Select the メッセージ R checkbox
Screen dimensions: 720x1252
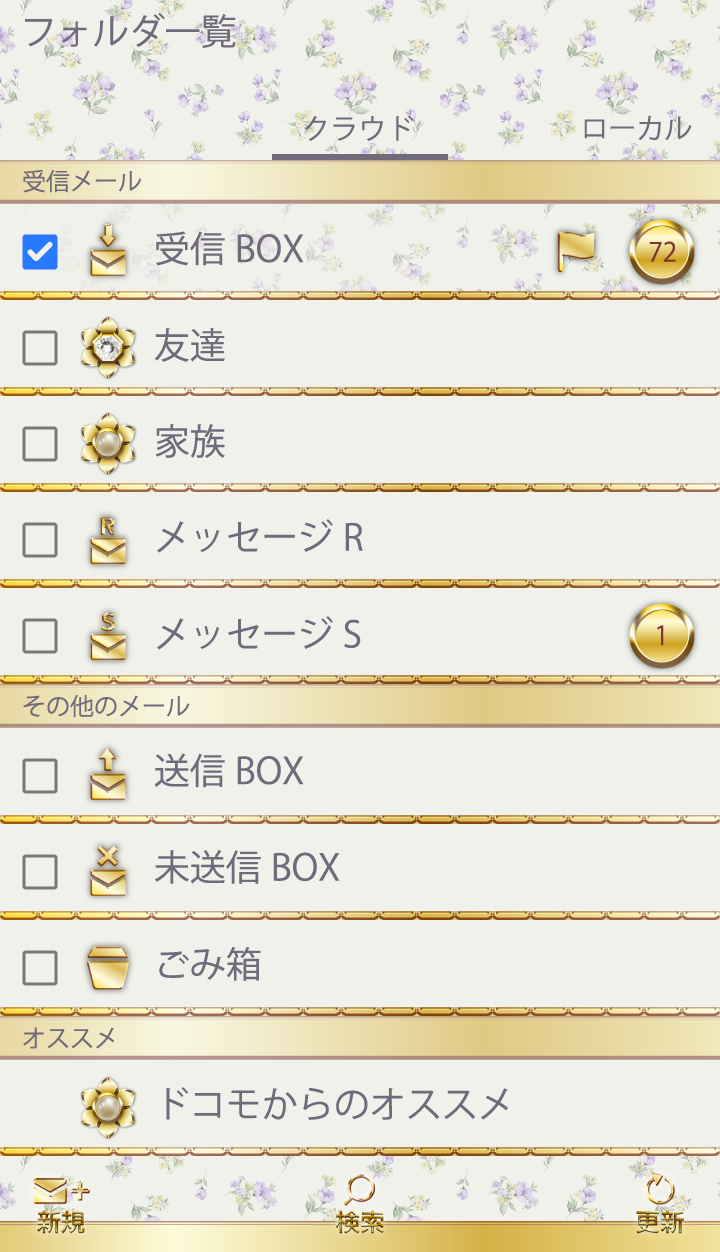(x=40, y=540)
